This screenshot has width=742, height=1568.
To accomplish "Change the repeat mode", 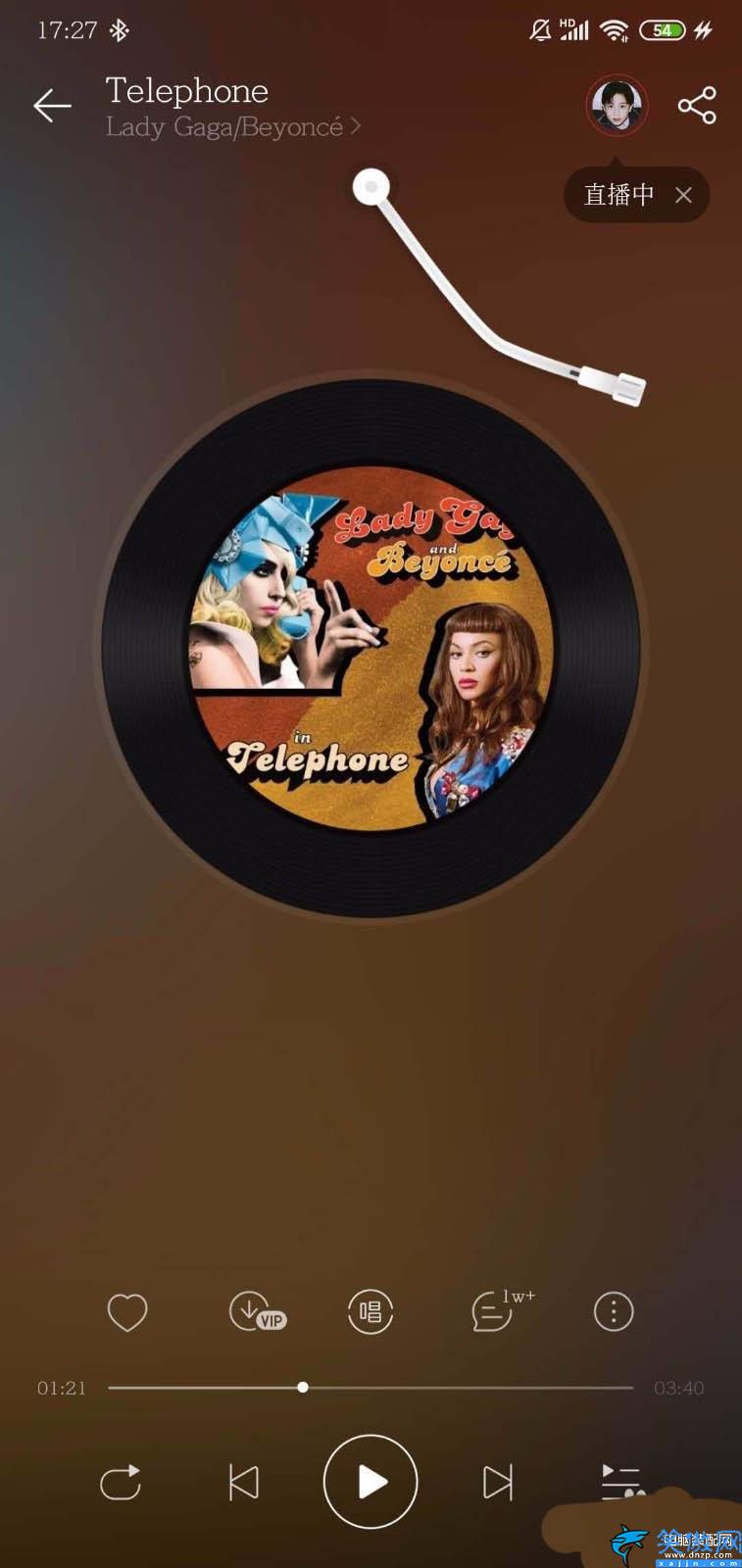I will pyautogui.click(x=121, y=1483).
